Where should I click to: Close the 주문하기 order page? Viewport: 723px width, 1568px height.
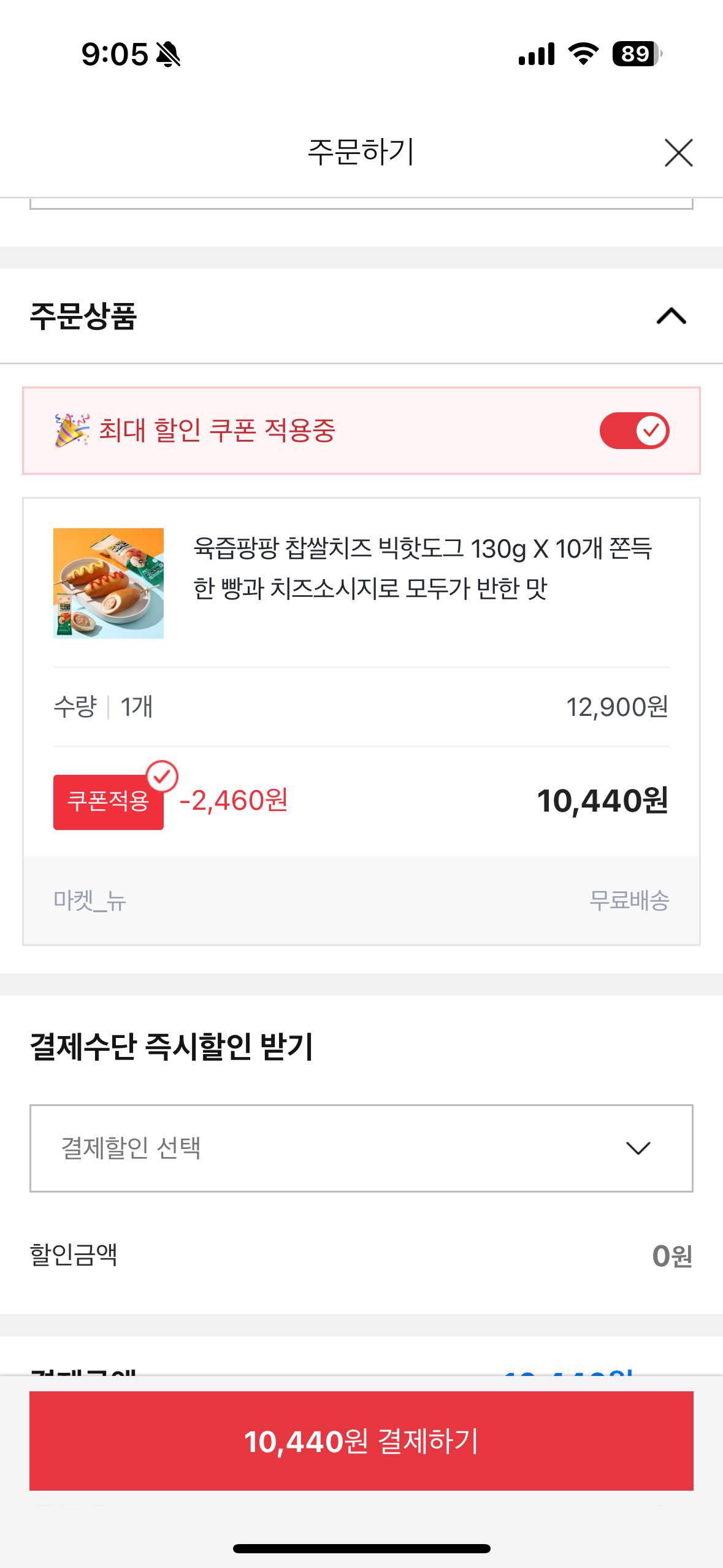678,152
